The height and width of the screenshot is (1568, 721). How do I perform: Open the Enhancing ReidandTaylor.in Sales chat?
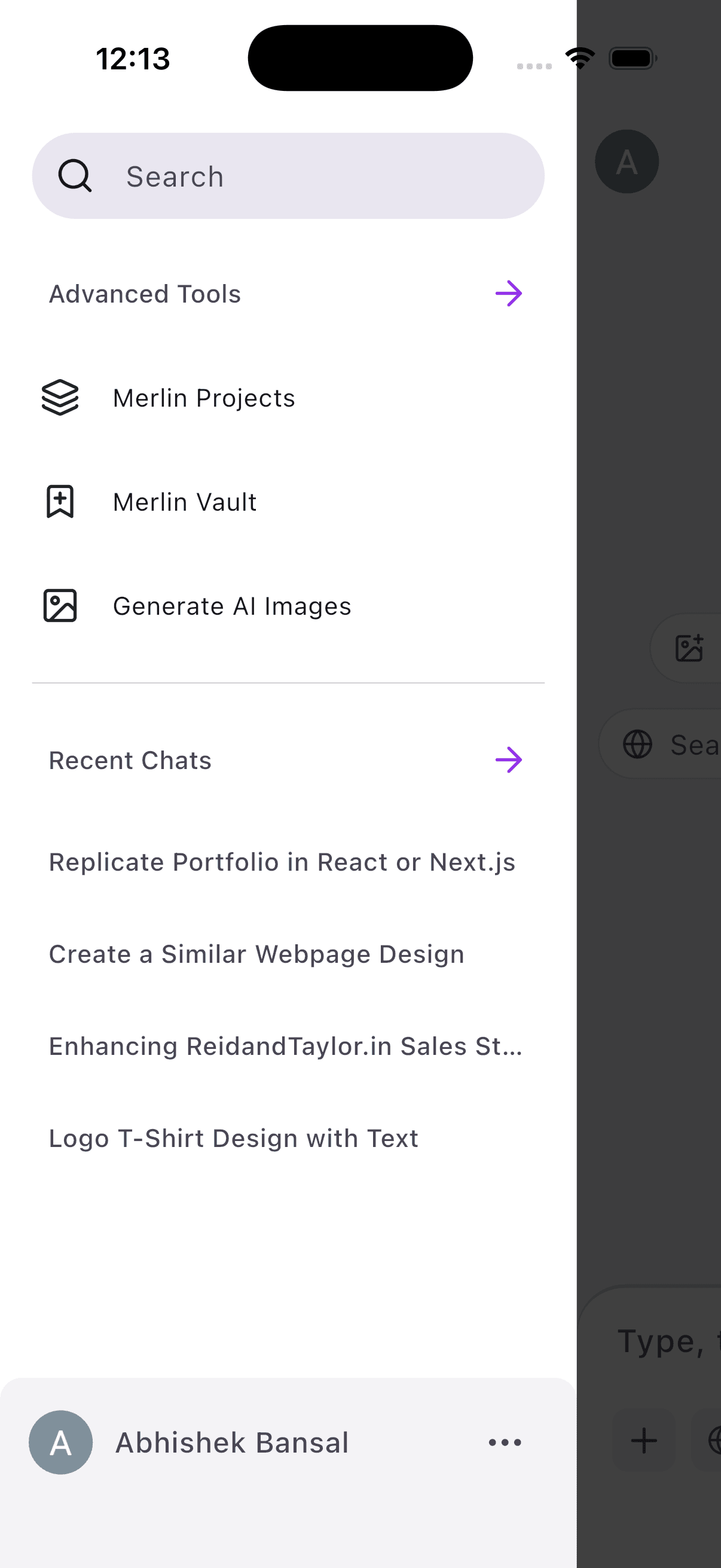[286, 1047]
